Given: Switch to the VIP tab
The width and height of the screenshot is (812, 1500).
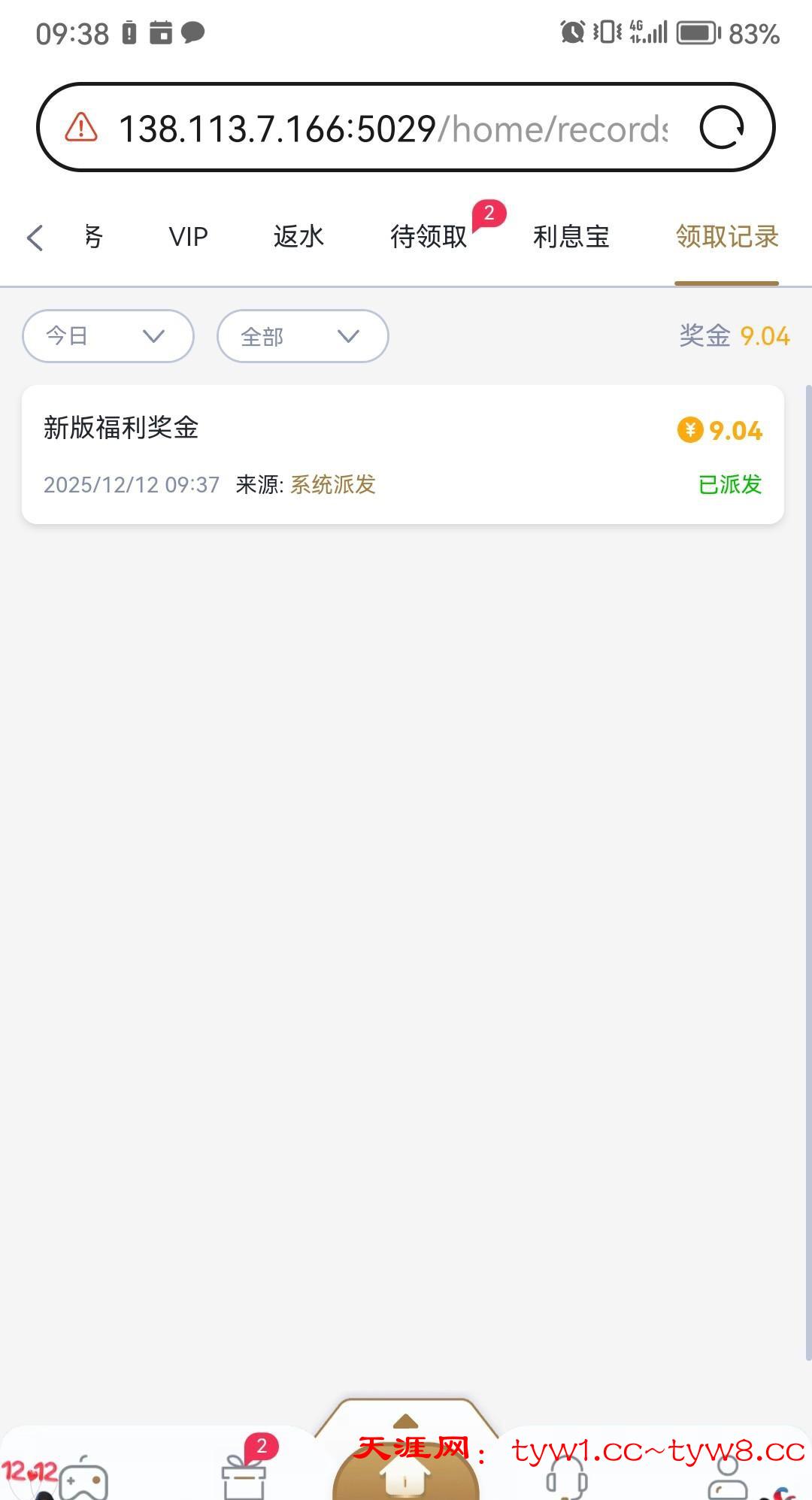Looking at the screenshot, I should click(x=188, y=237).
